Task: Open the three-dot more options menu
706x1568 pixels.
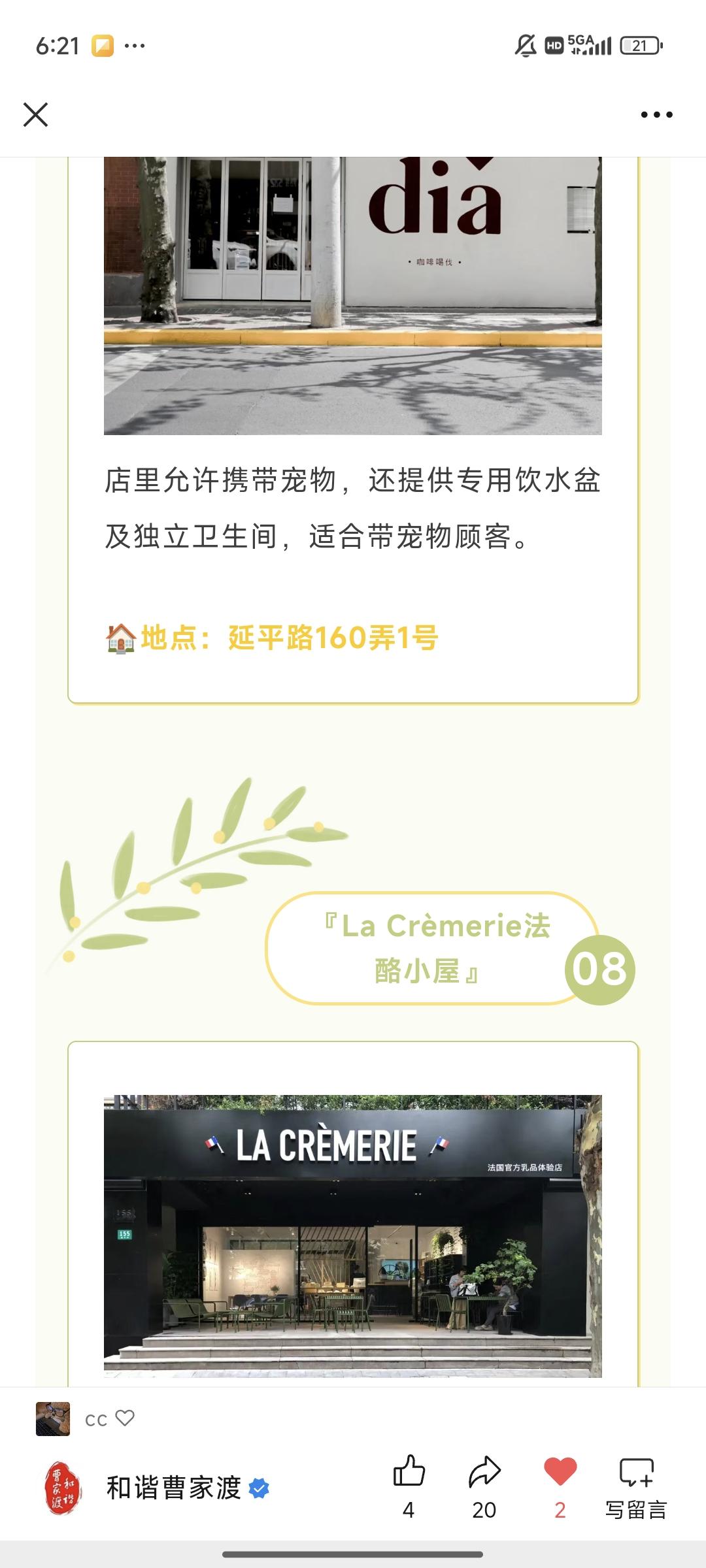Action: [657, 115]
